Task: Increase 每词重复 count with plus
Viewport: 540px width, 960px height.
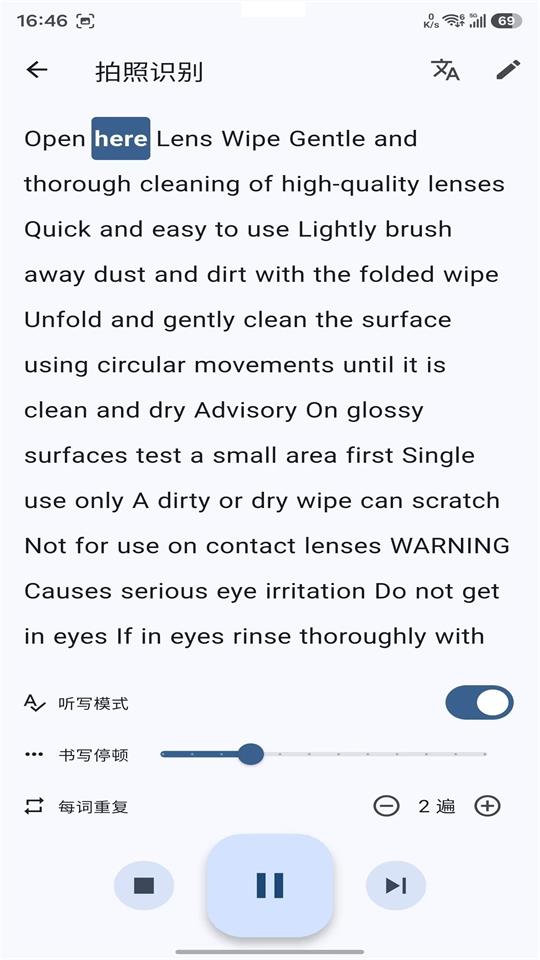Action: pyautogui.click(x=487, y=806)
